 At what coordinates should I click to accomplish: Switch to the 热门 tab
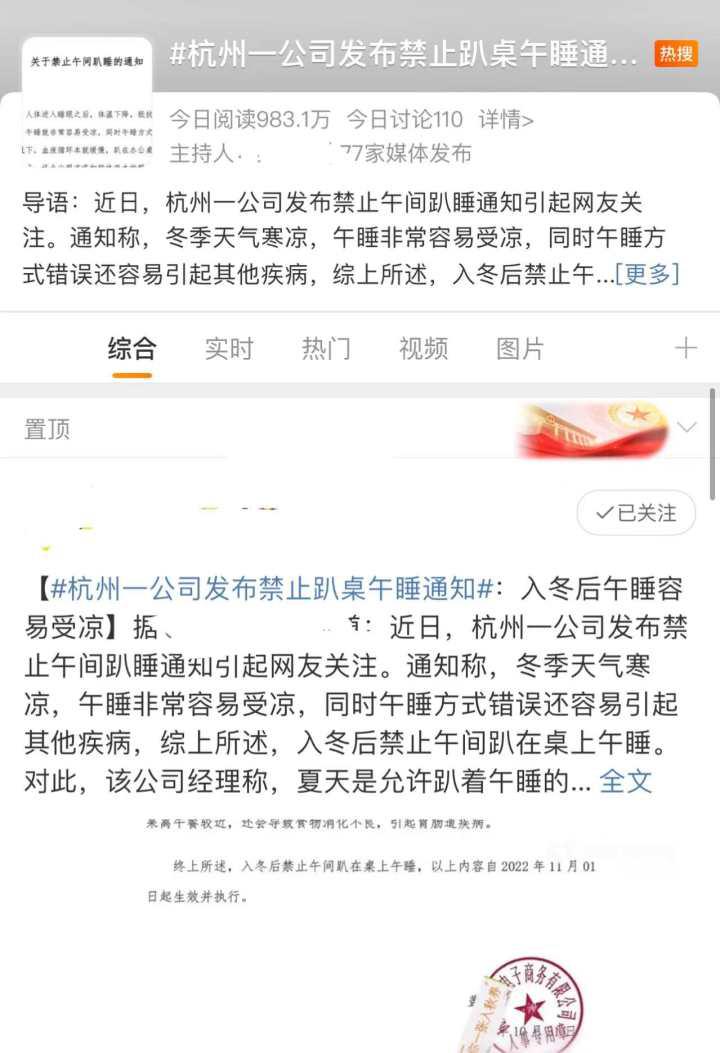[x=326, y=348]
